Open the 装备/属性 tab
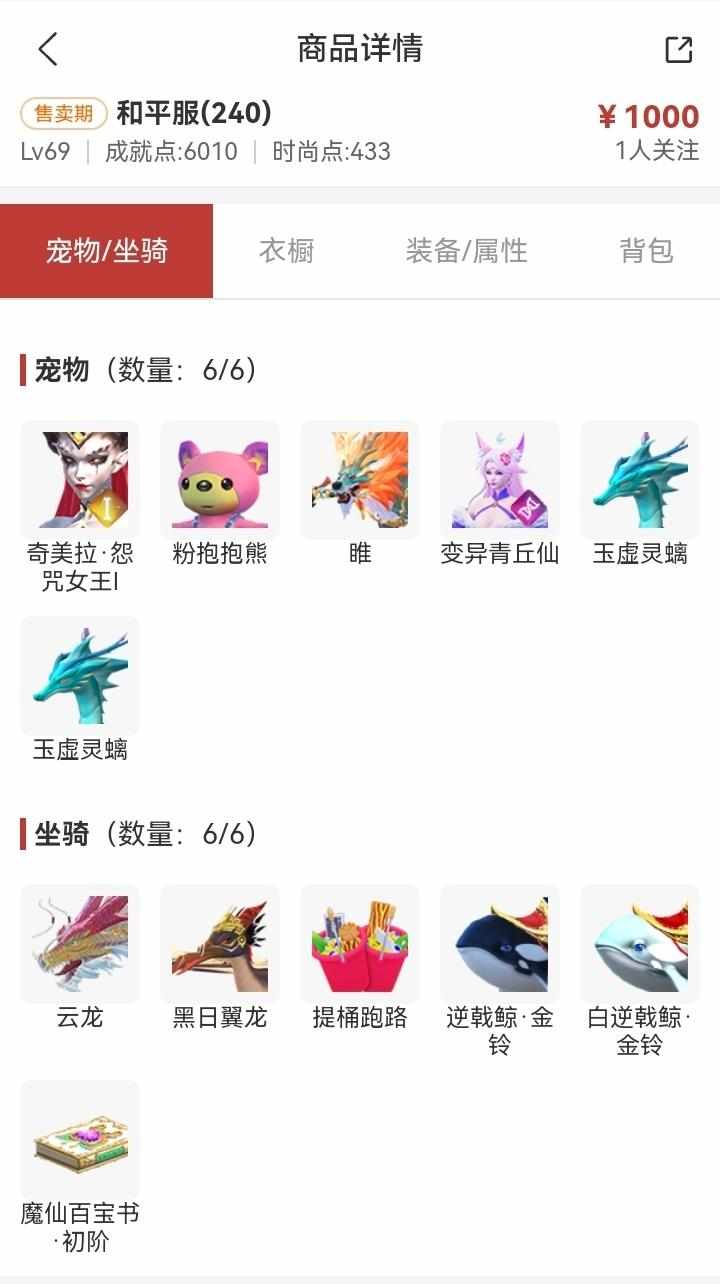720x1284 pixels. point(466,251)
